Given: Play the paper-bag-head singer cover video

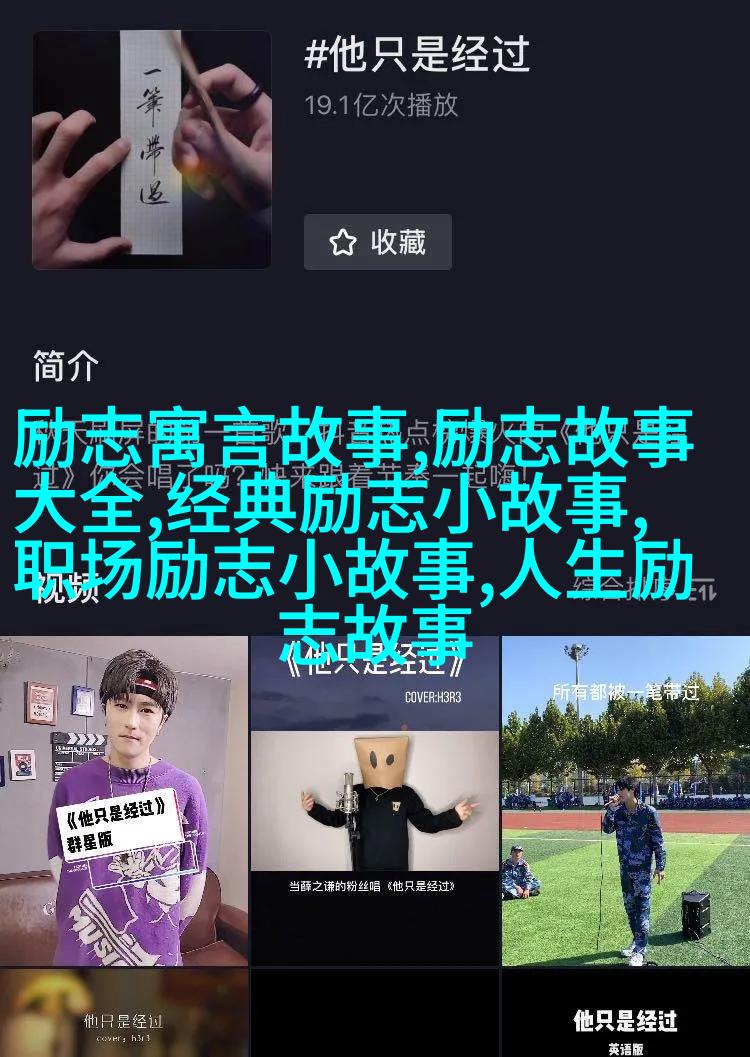Looking at the screenshot, I should (375, 802).
